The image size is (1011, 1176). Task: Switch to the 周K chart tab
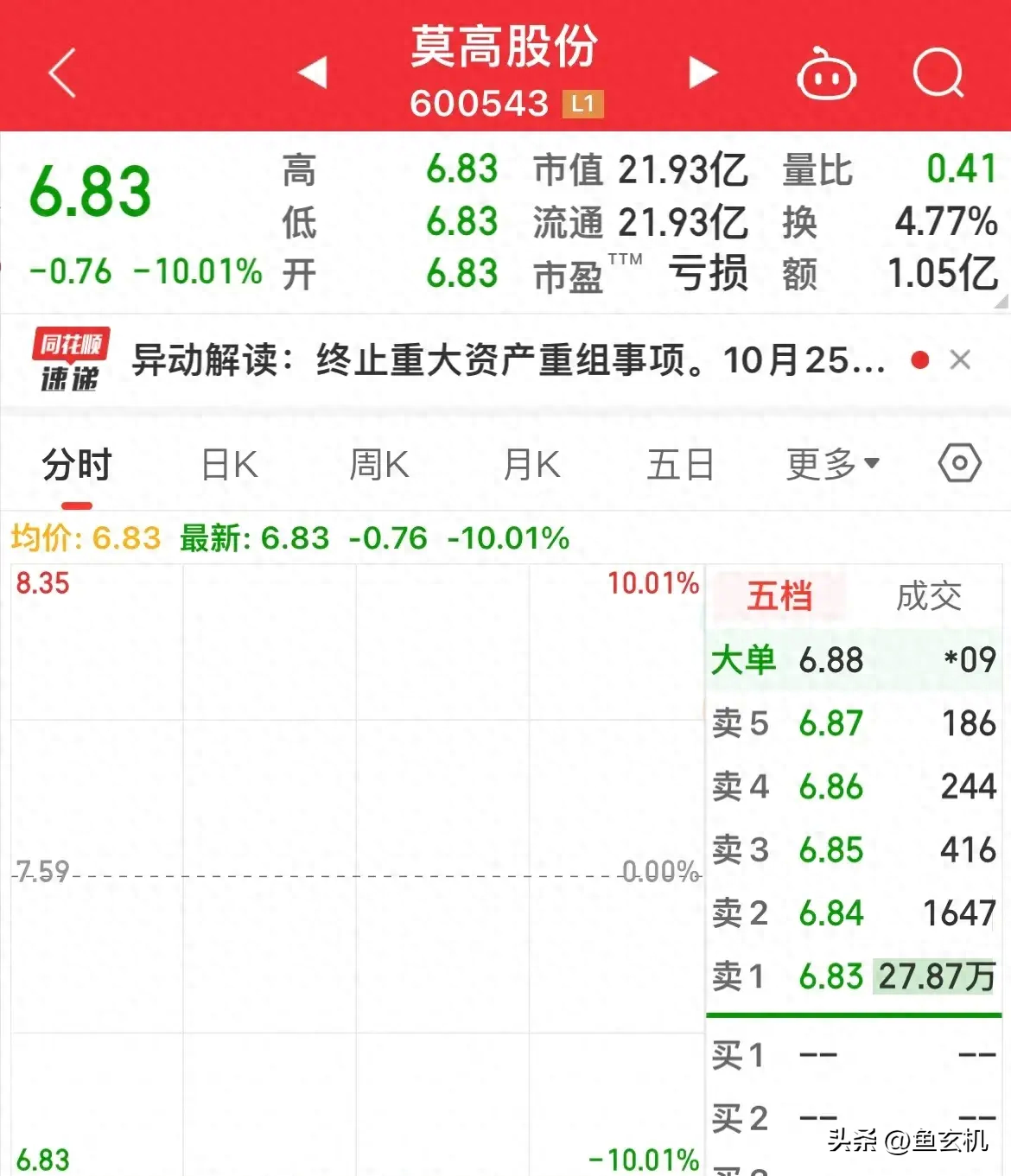[x=378, y=465]
